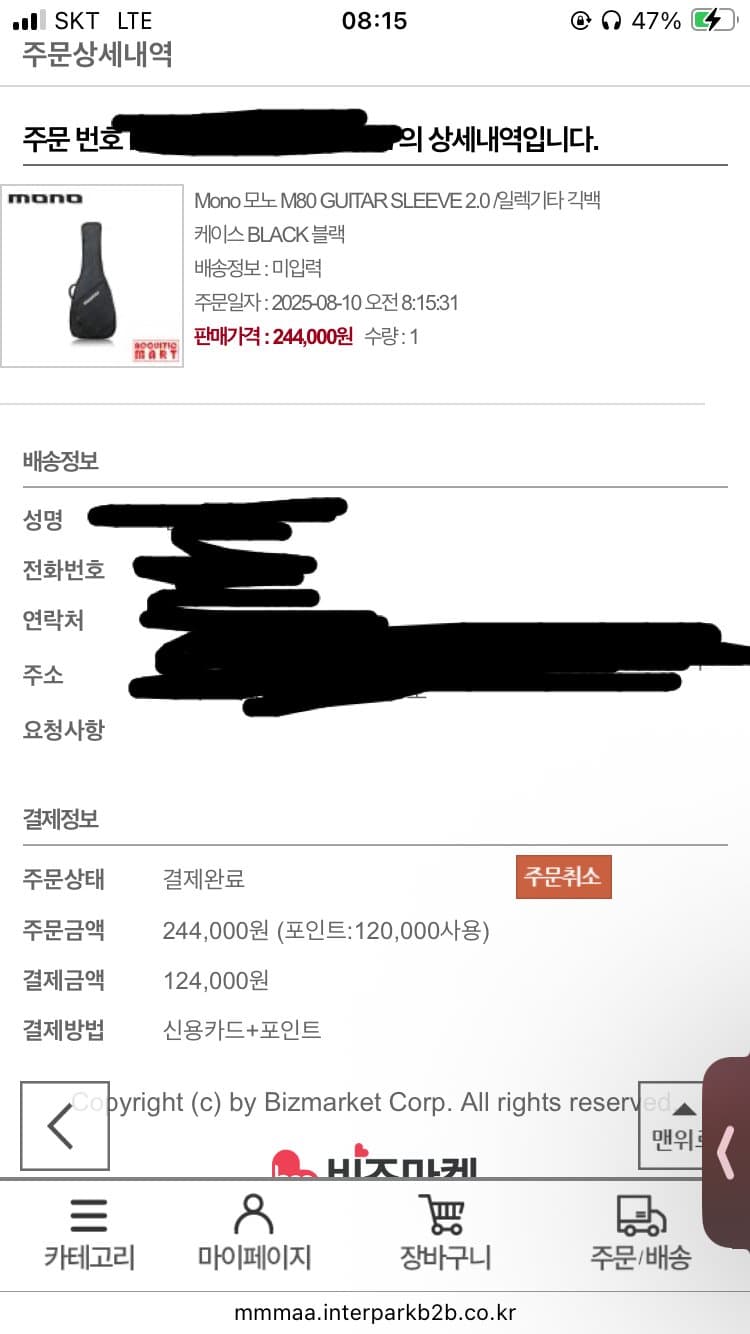
Task: Switch to 마이페이지 tab
Action: (254, 1232)
